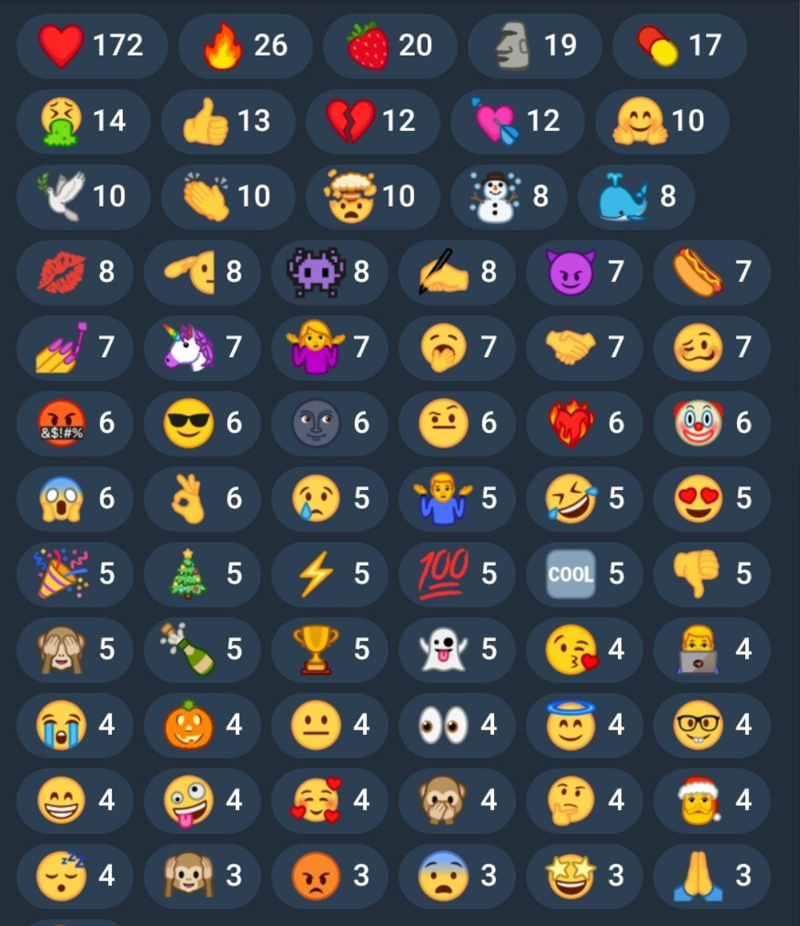Image resolution: width=800 pixels, height=926 pixels.
Task: React with the moai statue emoji
Action: tap(534, 46)
